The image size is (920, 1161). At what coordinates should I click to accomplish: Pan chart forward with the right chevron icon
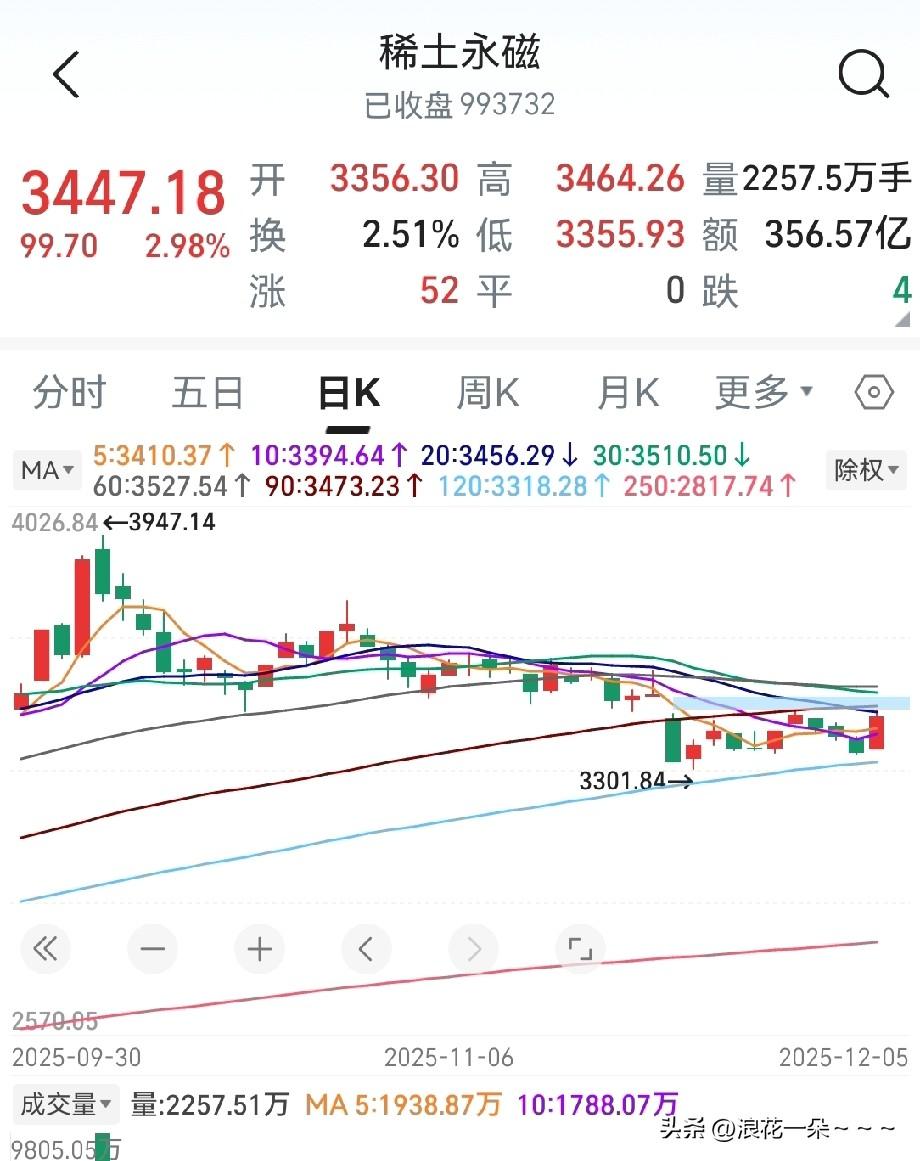pos(473,948)
